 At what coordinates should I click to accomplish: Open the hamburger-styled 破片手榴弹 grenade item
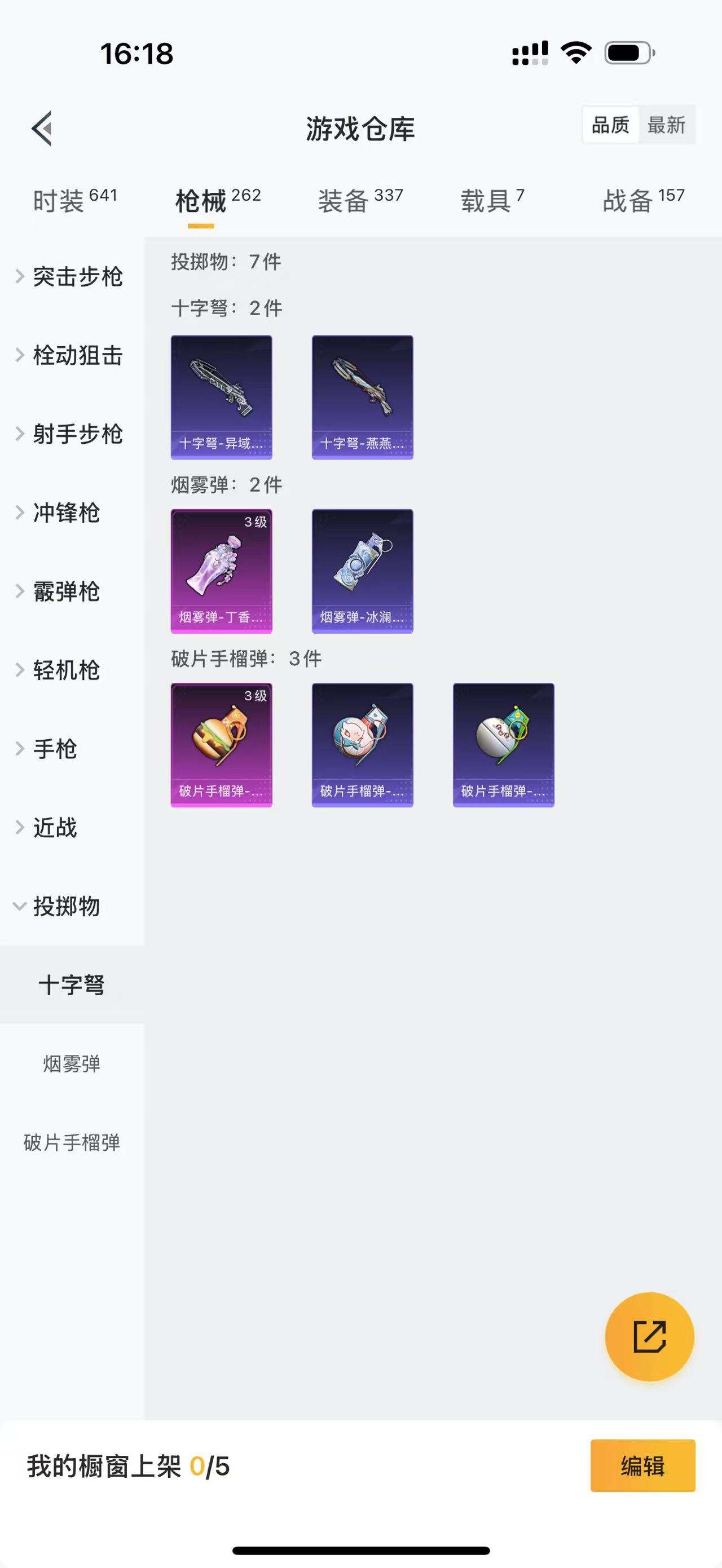click(222, 745)
